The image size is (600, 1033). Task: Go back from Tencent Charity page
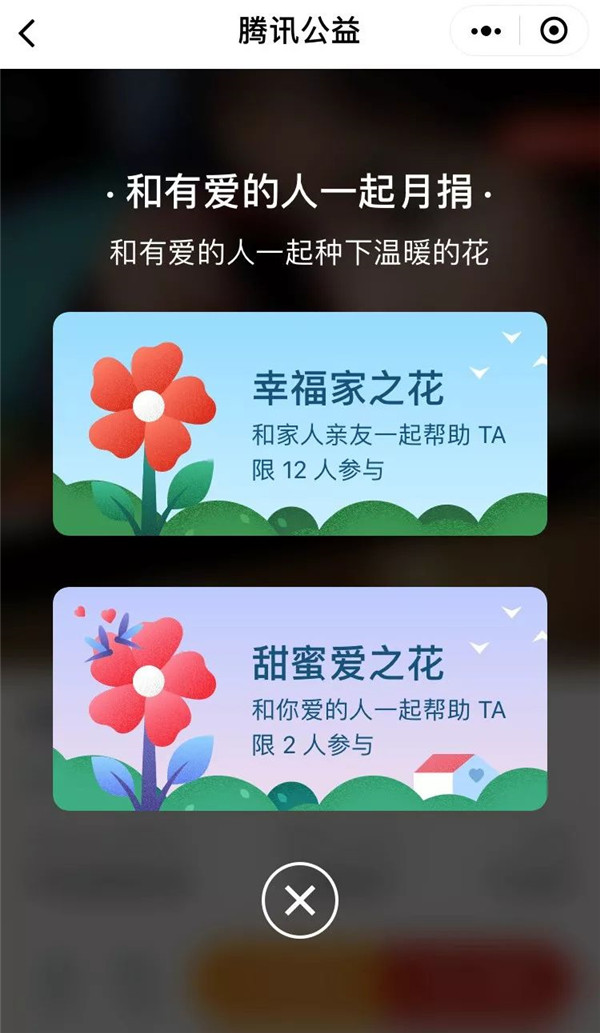tap(28, 33)
